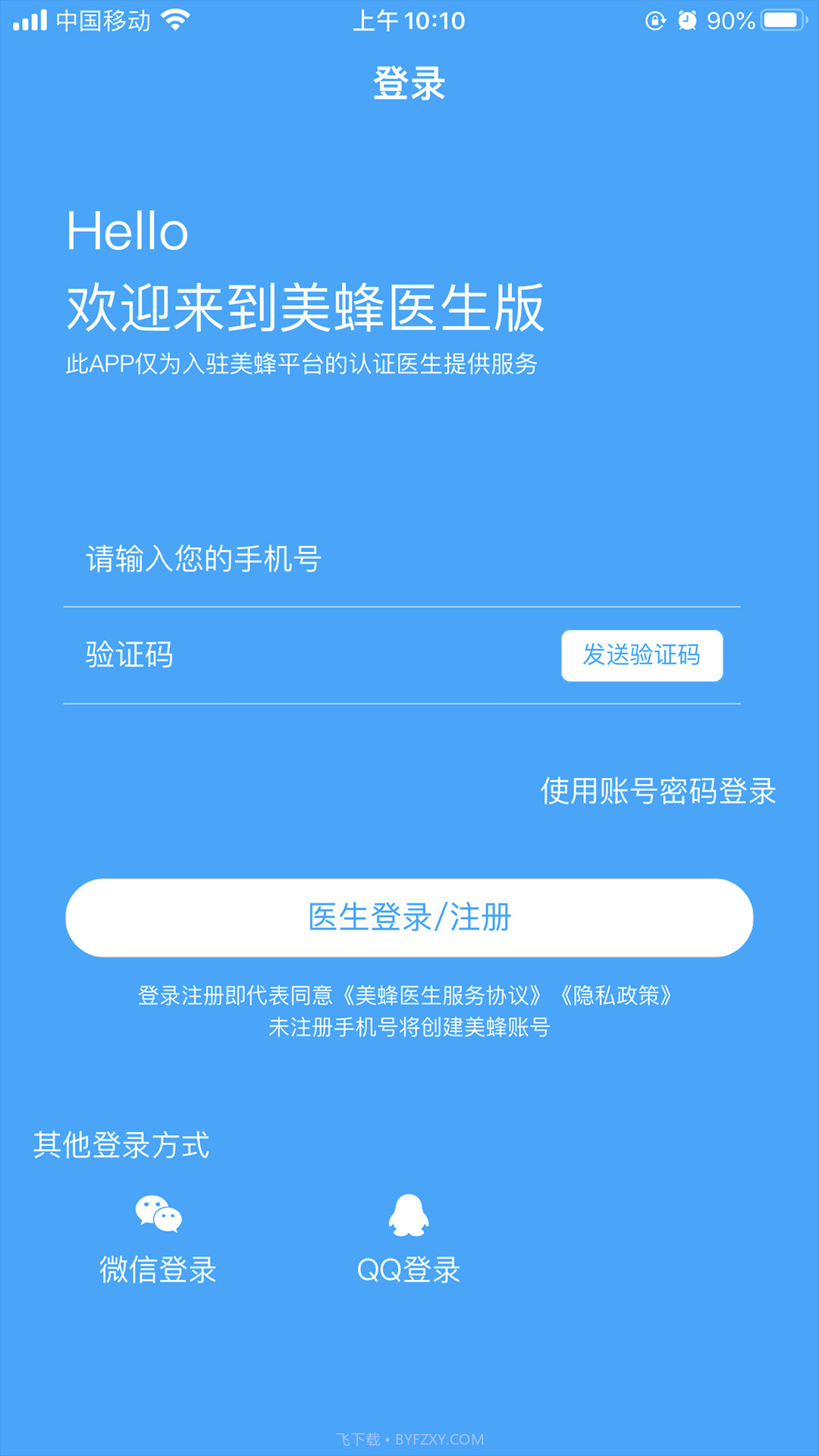The width and height of the screenshot is (819, 1456).
Task: Tap the 登录 page title
Action: (x=409, y=83)
